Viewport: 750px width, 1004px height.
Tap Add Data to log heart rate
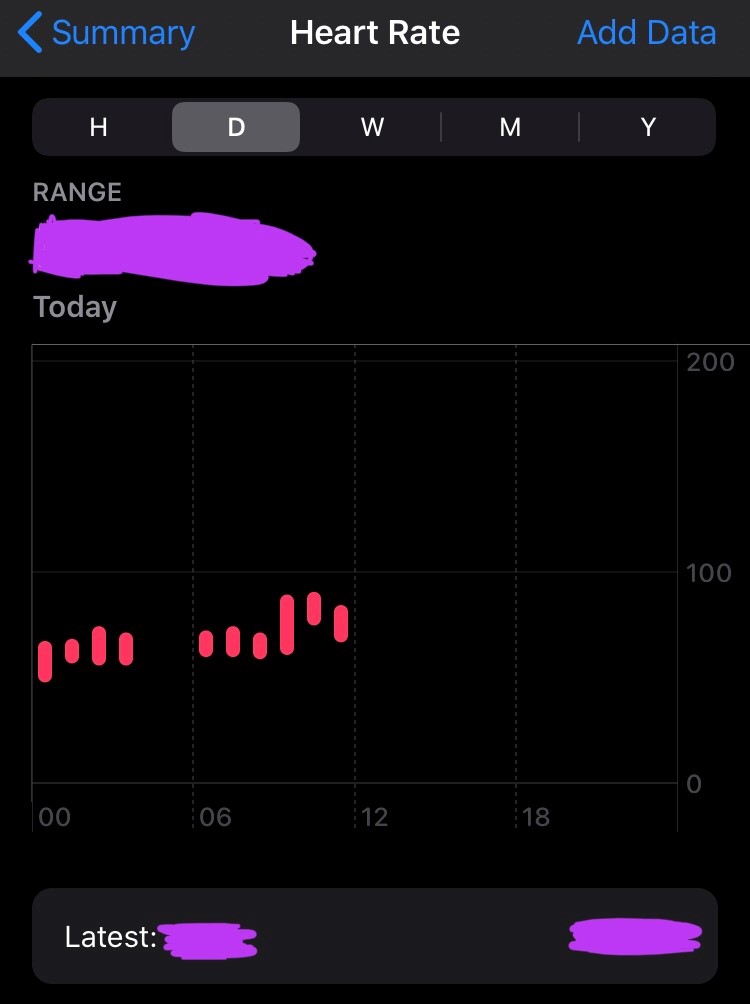(646, 33)
